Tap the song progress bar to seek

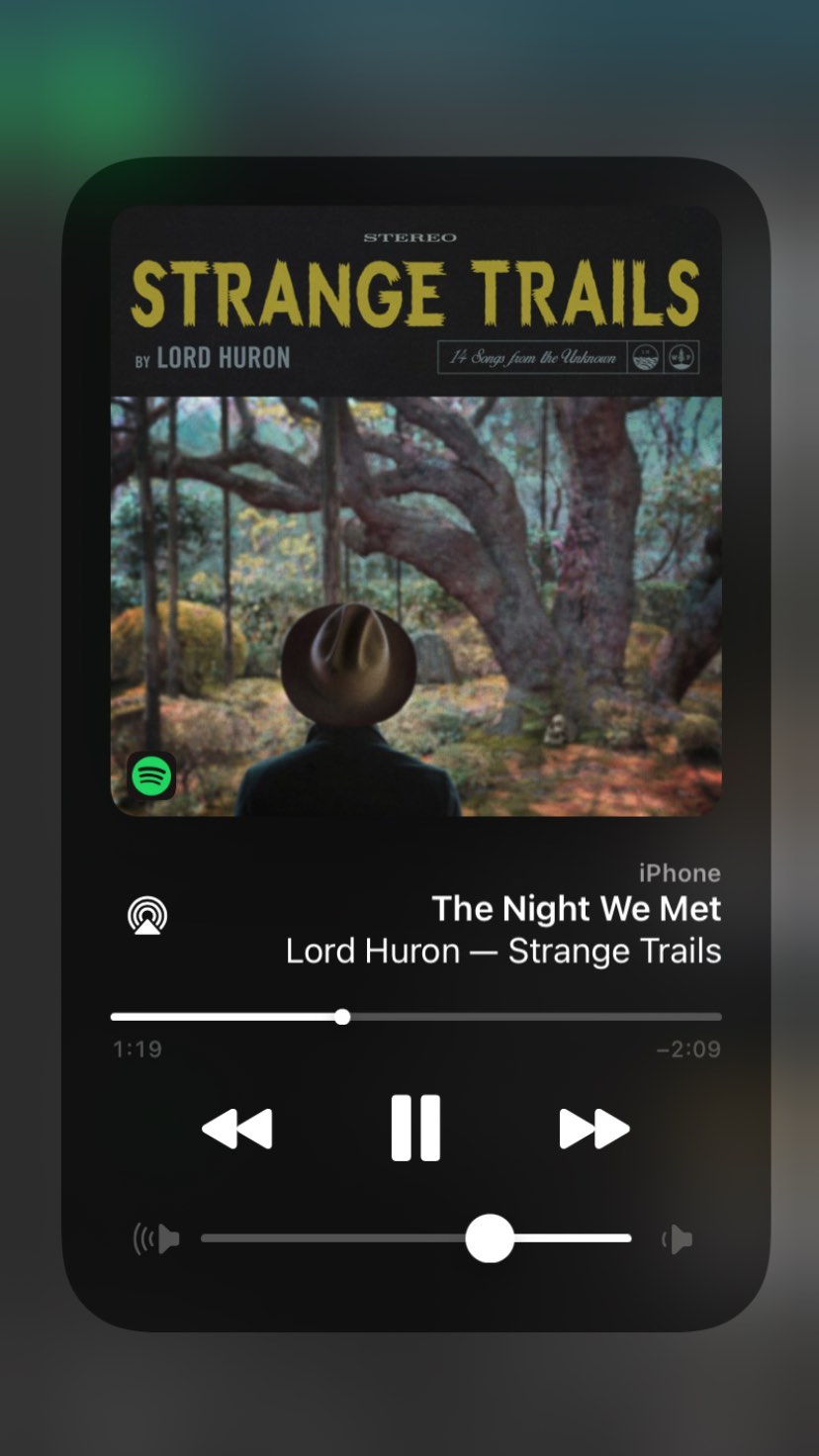[x=415, y=1017]
